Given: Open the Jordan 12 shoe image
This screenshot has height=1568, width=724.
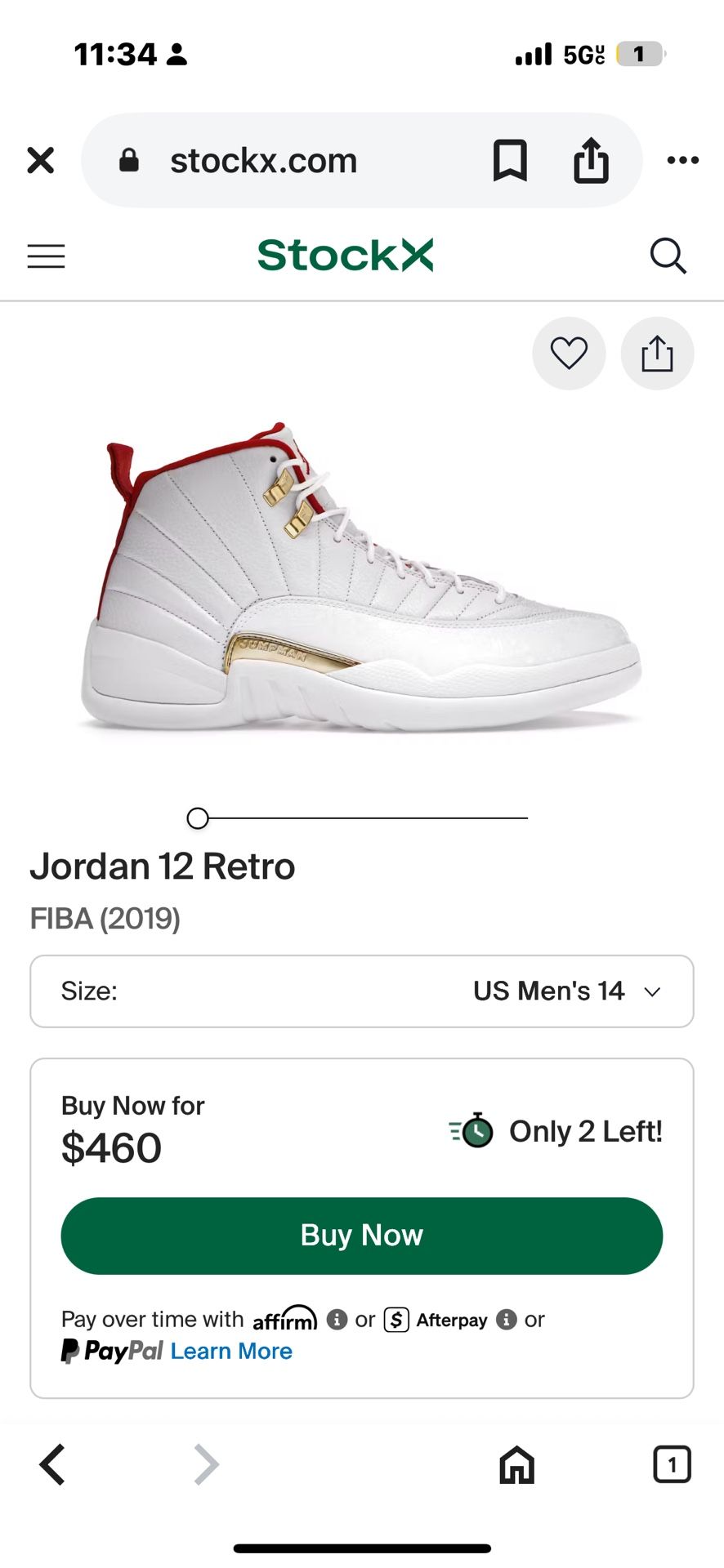Looking at the screenshot, I should pos(361,577).
